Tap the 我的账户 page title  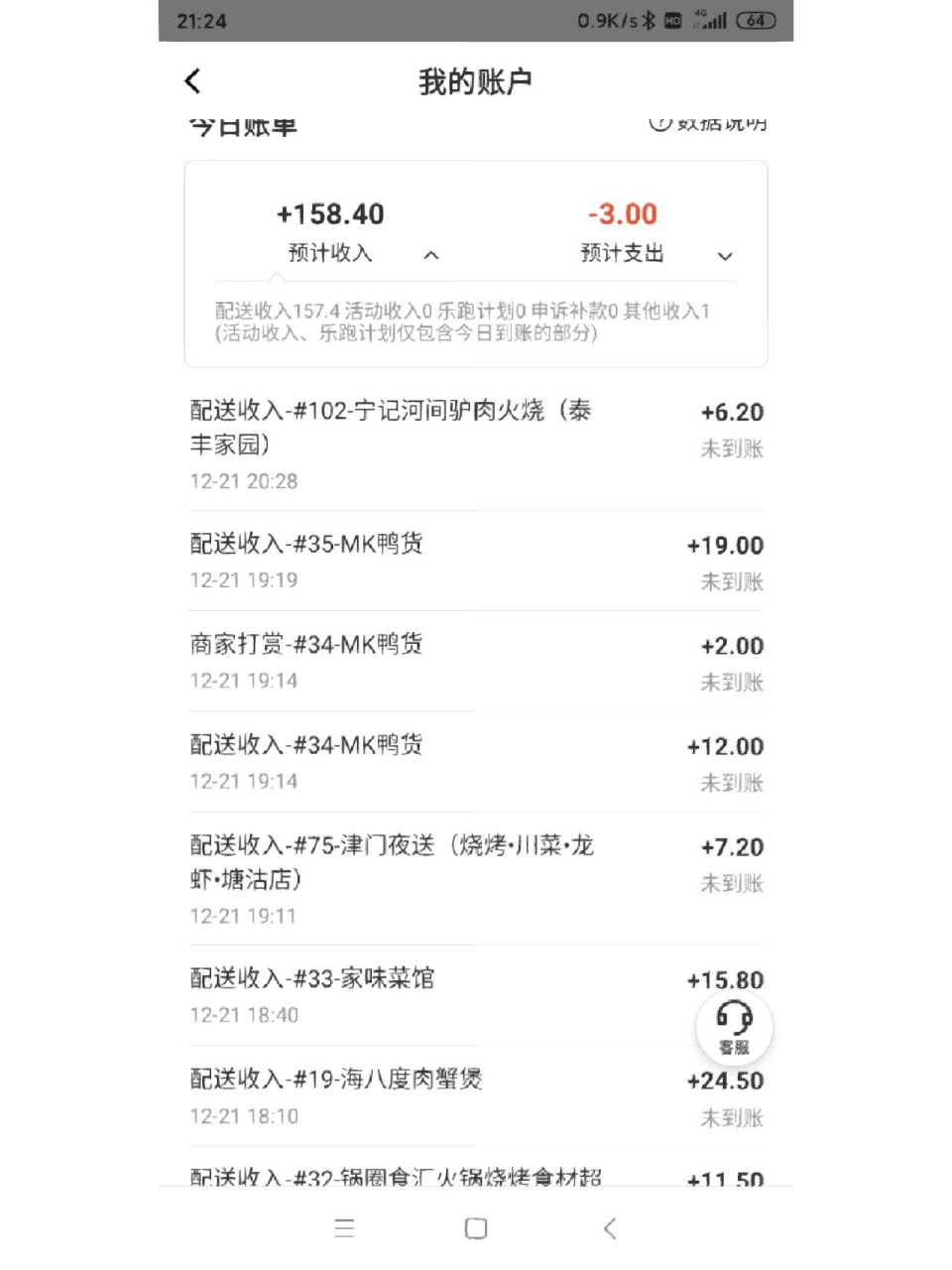[475, 80]
